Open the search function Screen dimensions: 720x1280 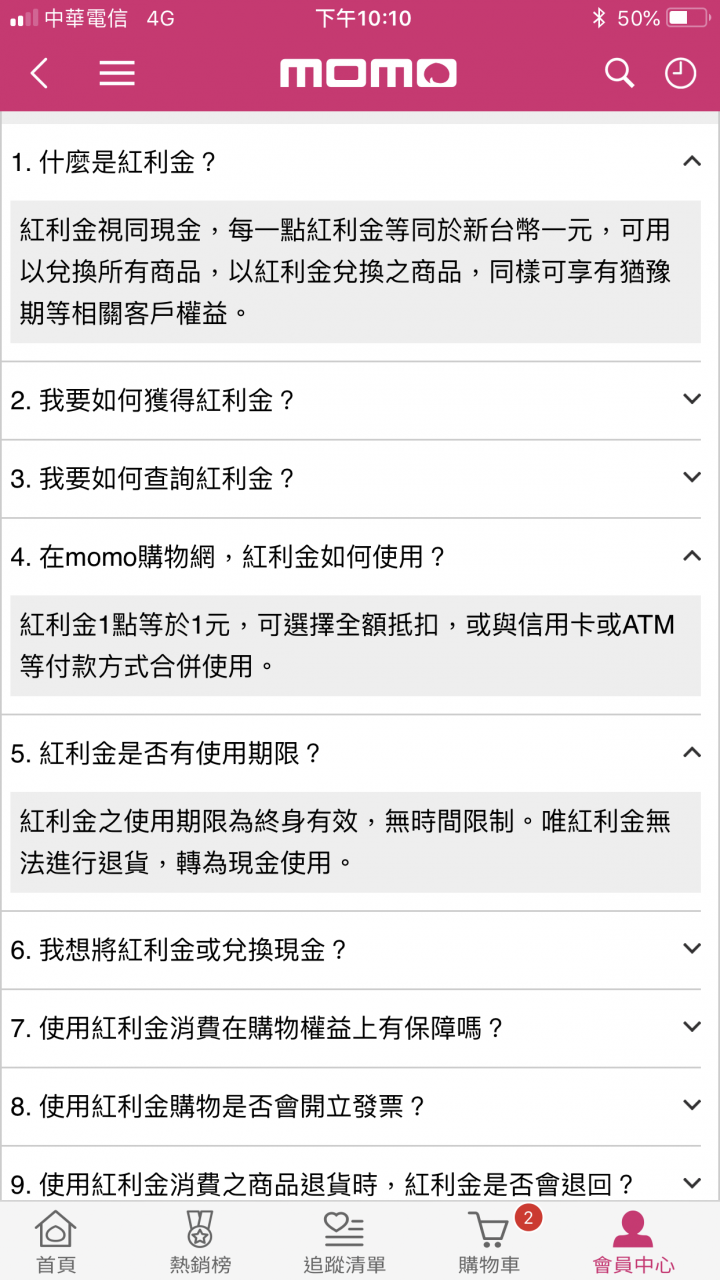point(620,73)
